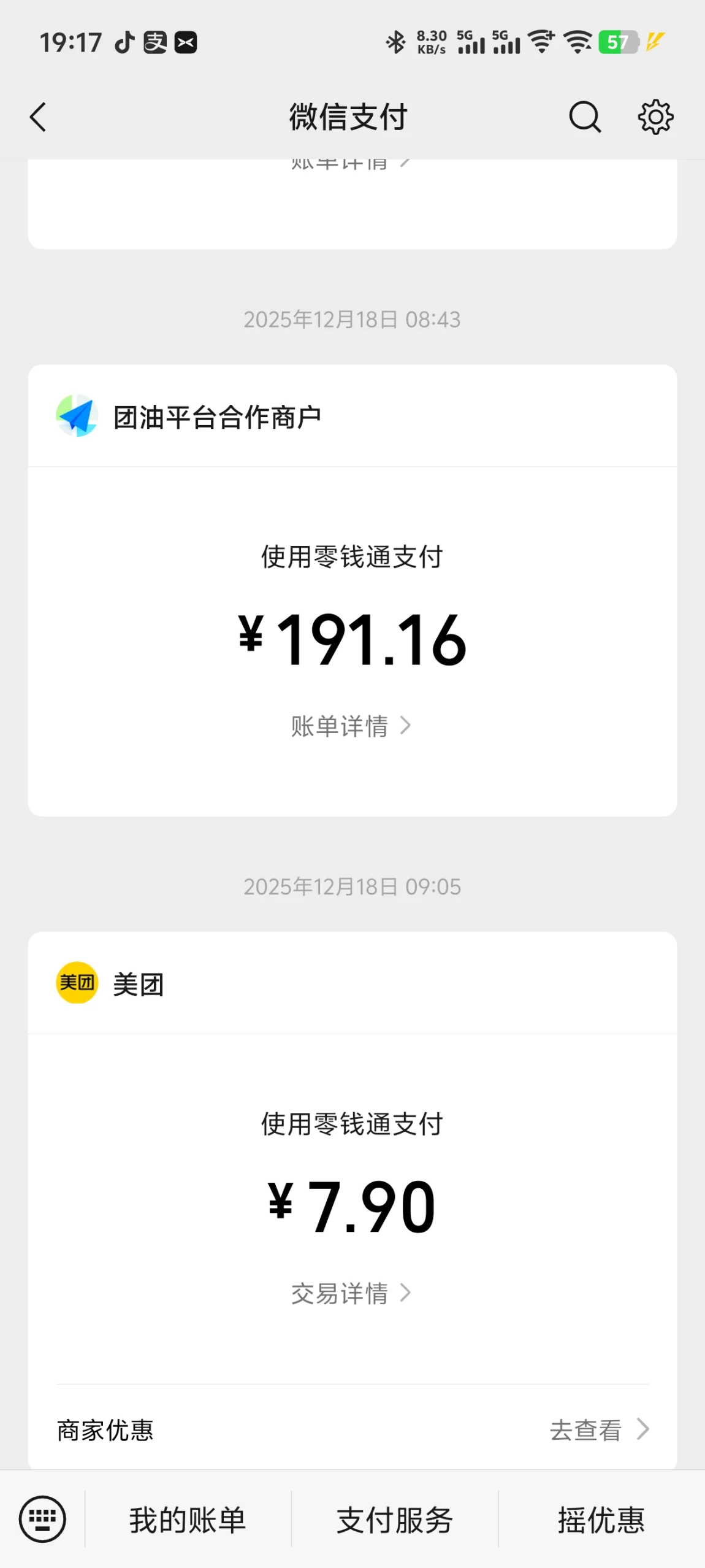Image resolution: width=705 pixels, height=1568 pixels.
Task: Open the search magnifier icon
Action: click(x=585, y=117)
